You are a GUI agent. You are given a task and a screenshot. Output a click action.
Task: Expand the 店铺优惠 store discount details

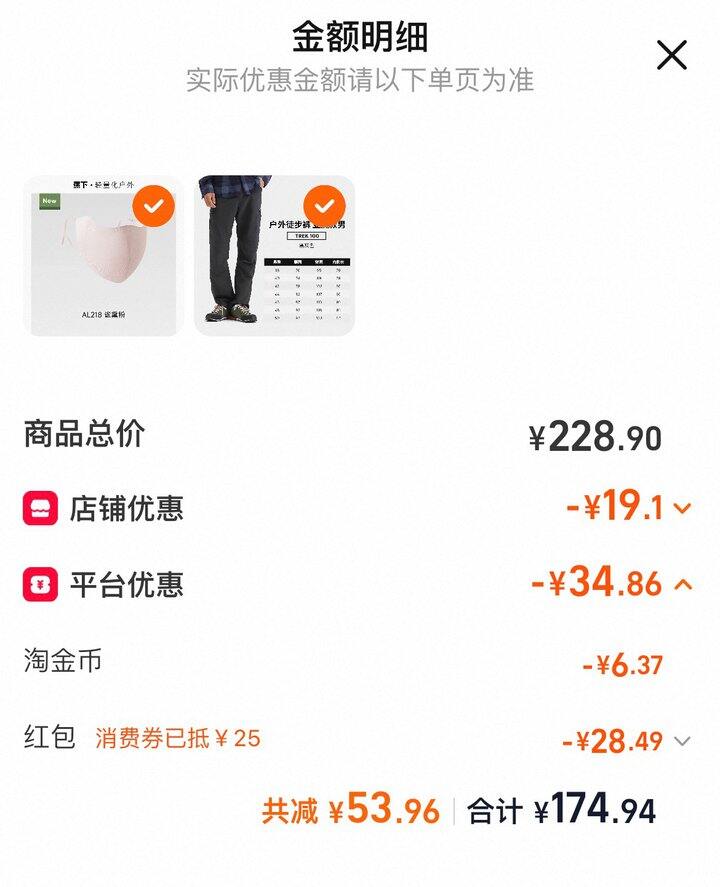tap(682, 509)
